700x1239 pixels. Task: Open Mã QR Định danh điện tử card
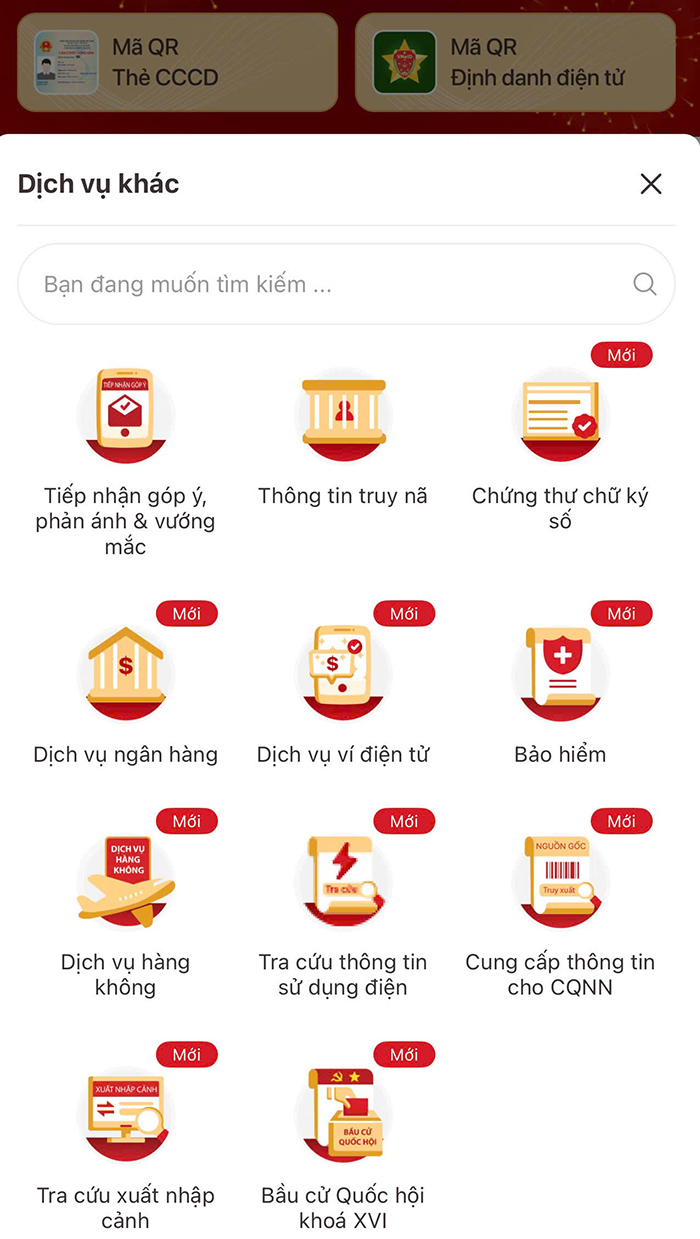[515, 62]
